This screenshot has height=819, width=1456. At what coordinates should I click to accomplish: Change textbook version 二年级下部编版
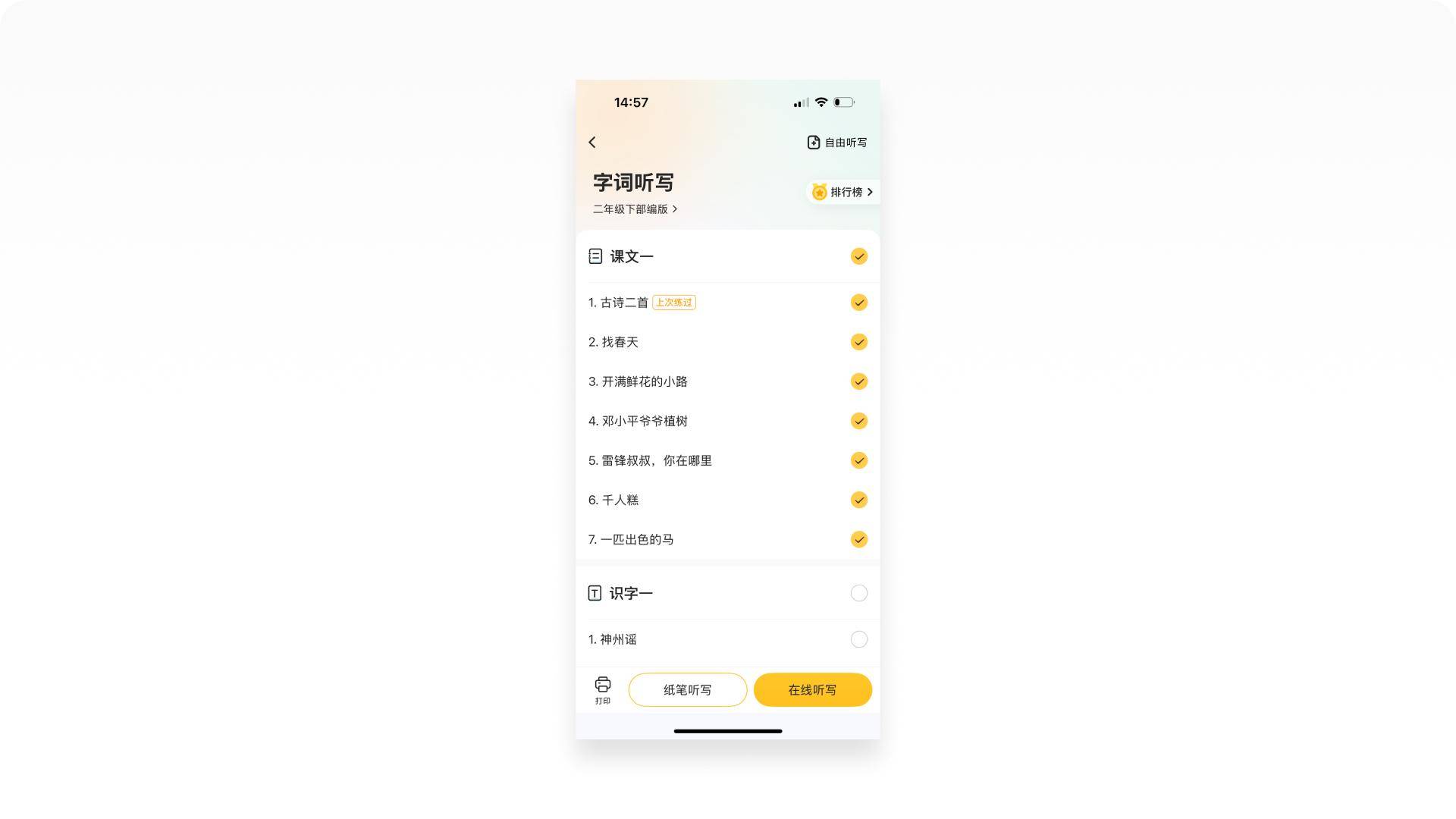tap(635, 209)
